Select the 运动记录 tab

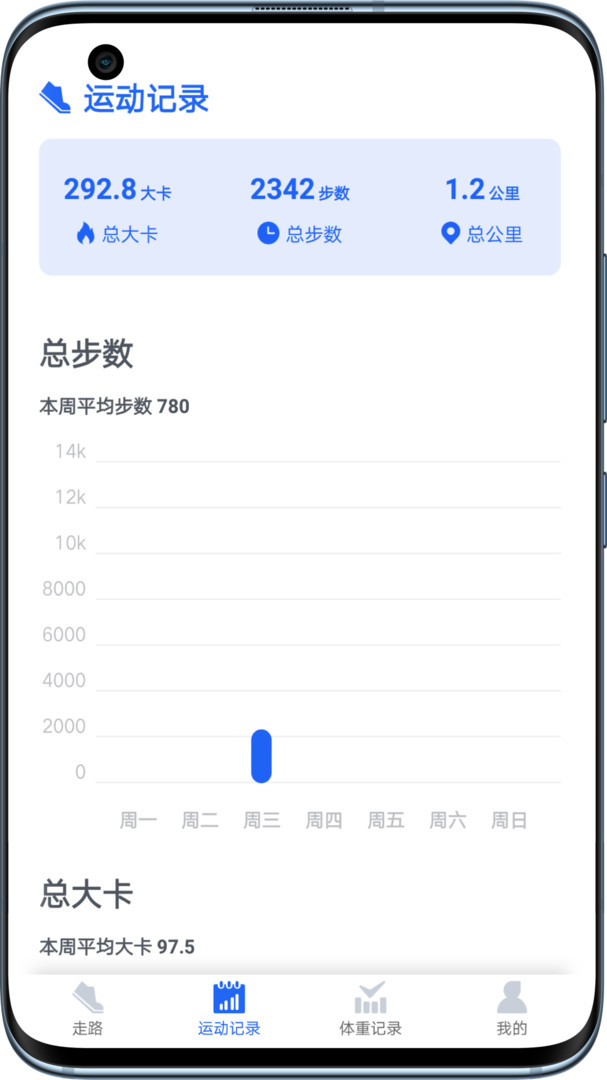tap(229, 1008)
